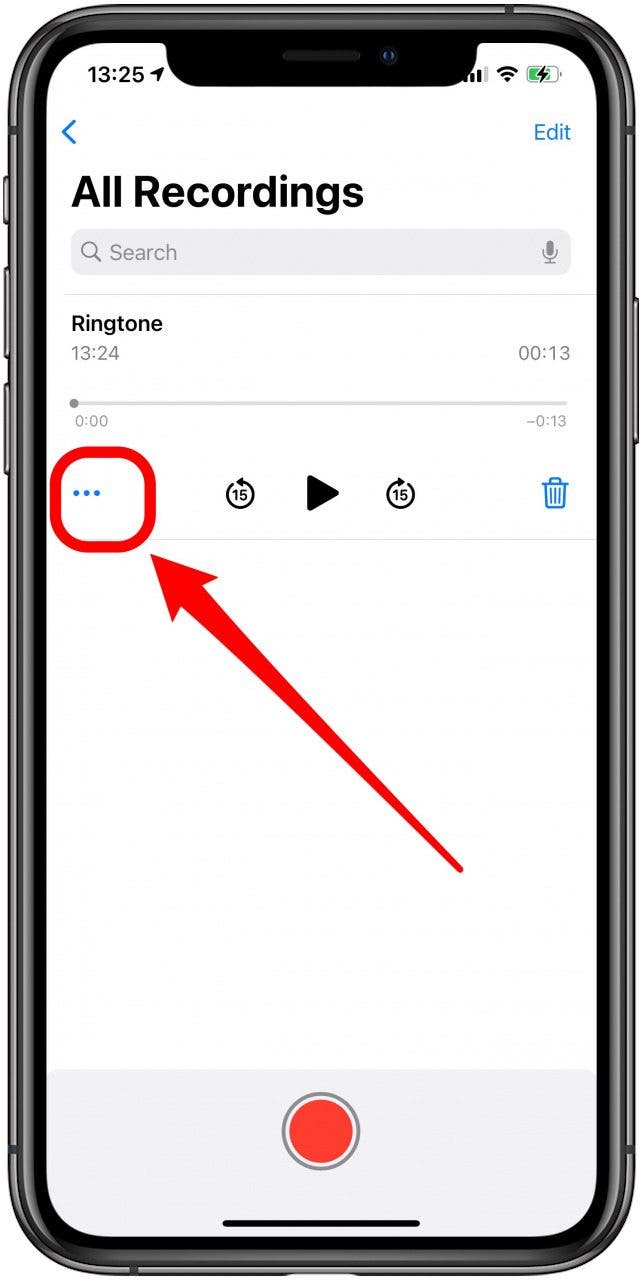Go back using the top-left arrow
This screenshot has height=1280, width=642.
coord(69,132)
